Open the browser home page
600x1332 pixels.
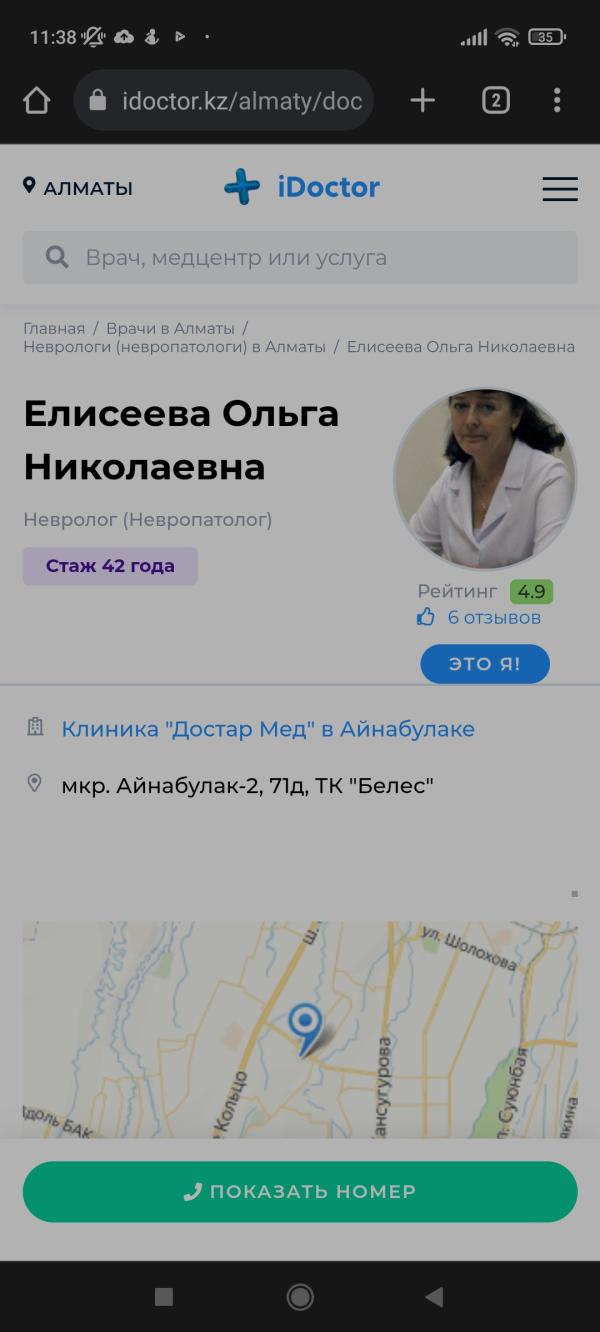[x=36, y=100]
